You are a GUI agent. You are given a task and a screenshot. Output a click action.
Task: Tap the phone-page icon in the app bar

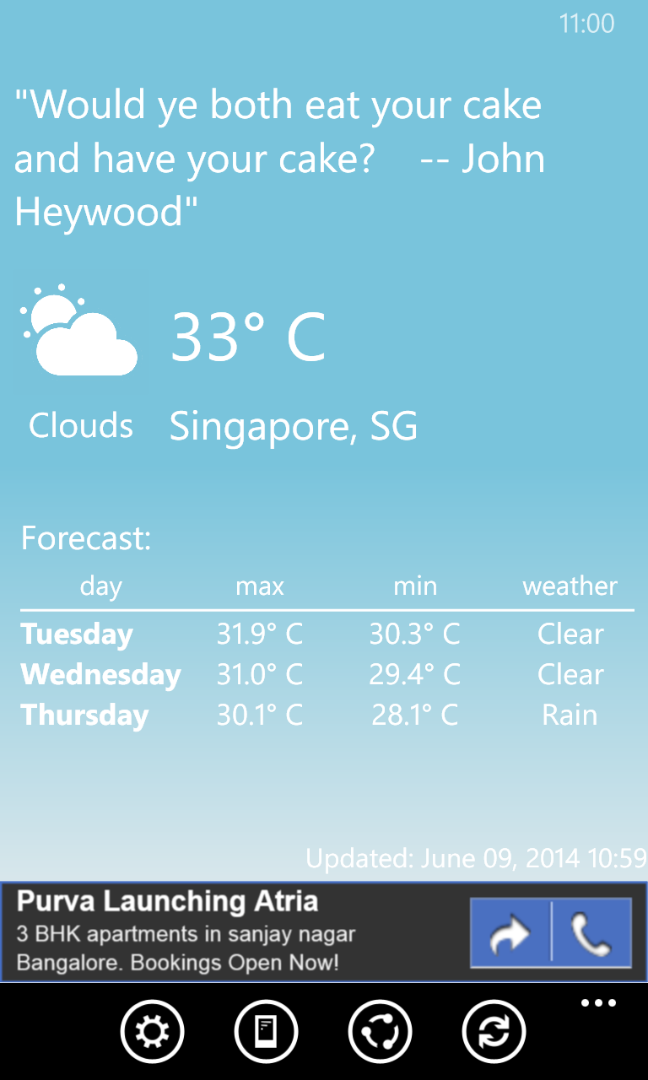(x=267, y=1031)
